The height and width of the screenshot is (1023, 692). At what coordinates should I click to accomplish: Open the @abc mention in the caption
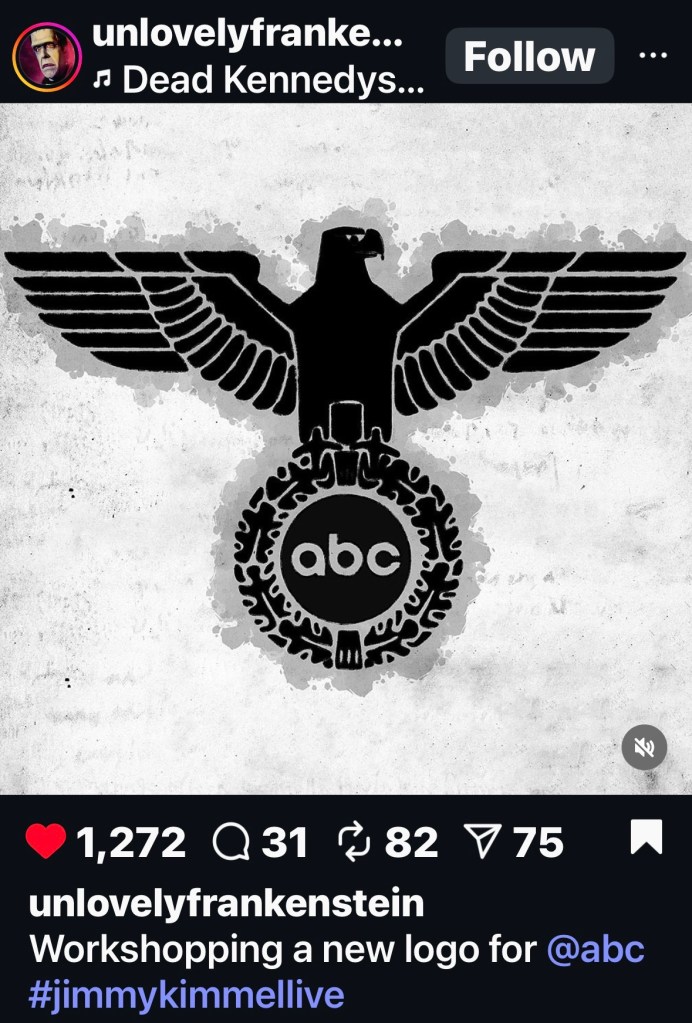tap(595, 949)
